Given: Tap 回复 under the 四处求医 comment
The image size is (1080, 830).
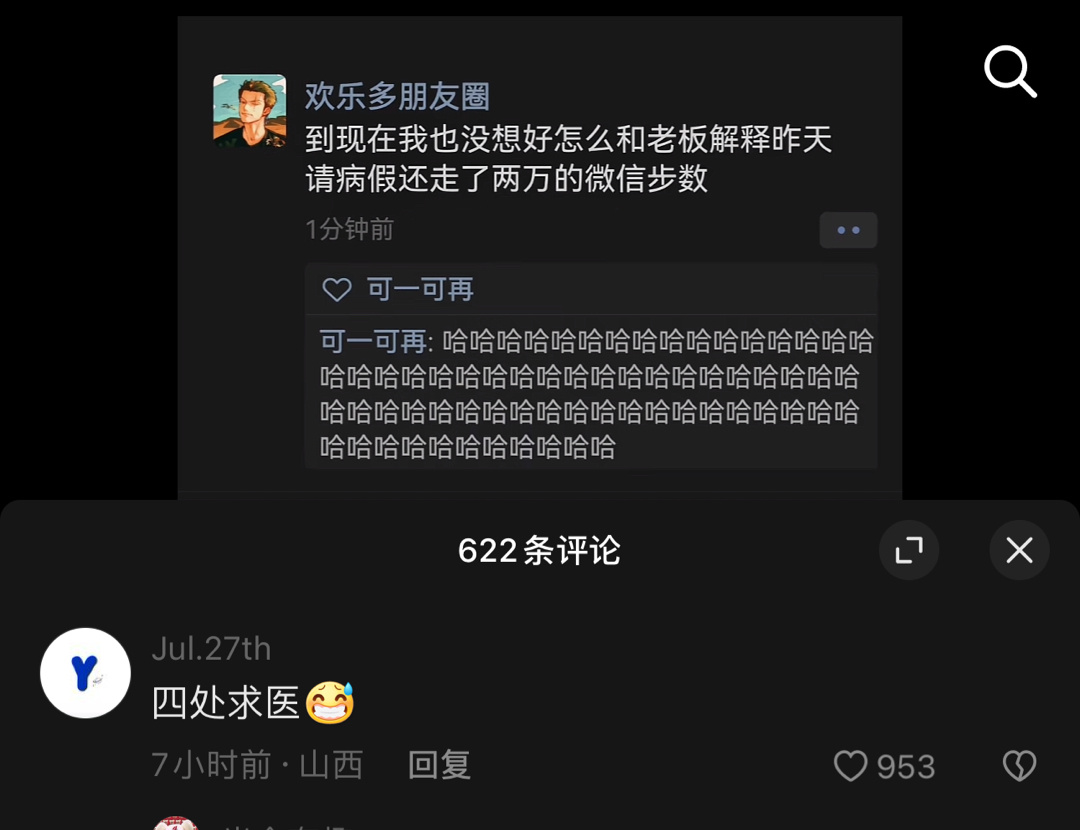Looking at the screenshot, I should click(x=439, y=765).
